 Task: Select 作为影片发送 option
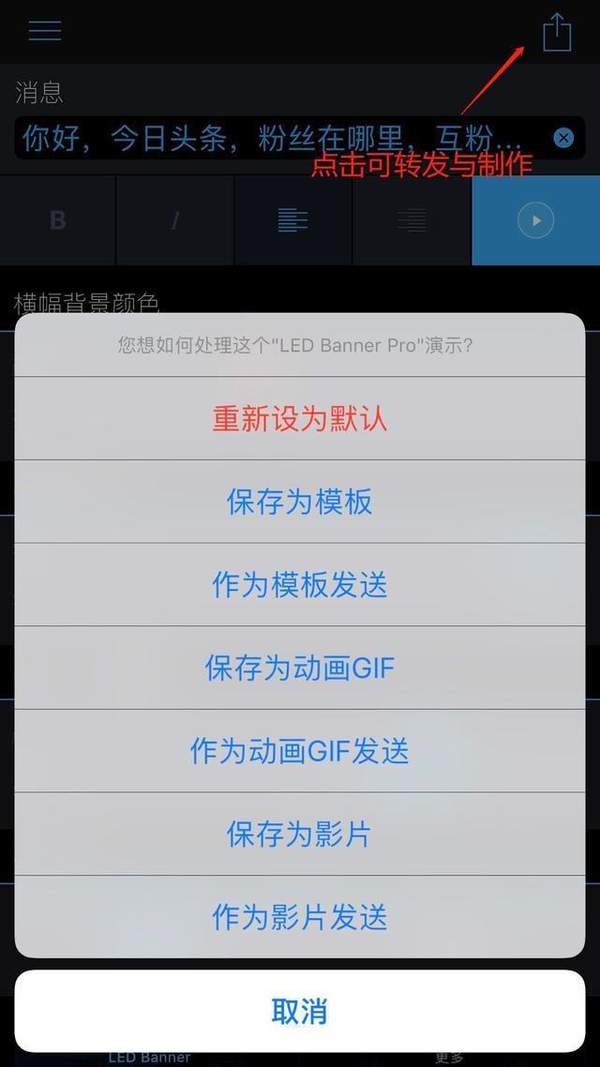click(300, 917)
